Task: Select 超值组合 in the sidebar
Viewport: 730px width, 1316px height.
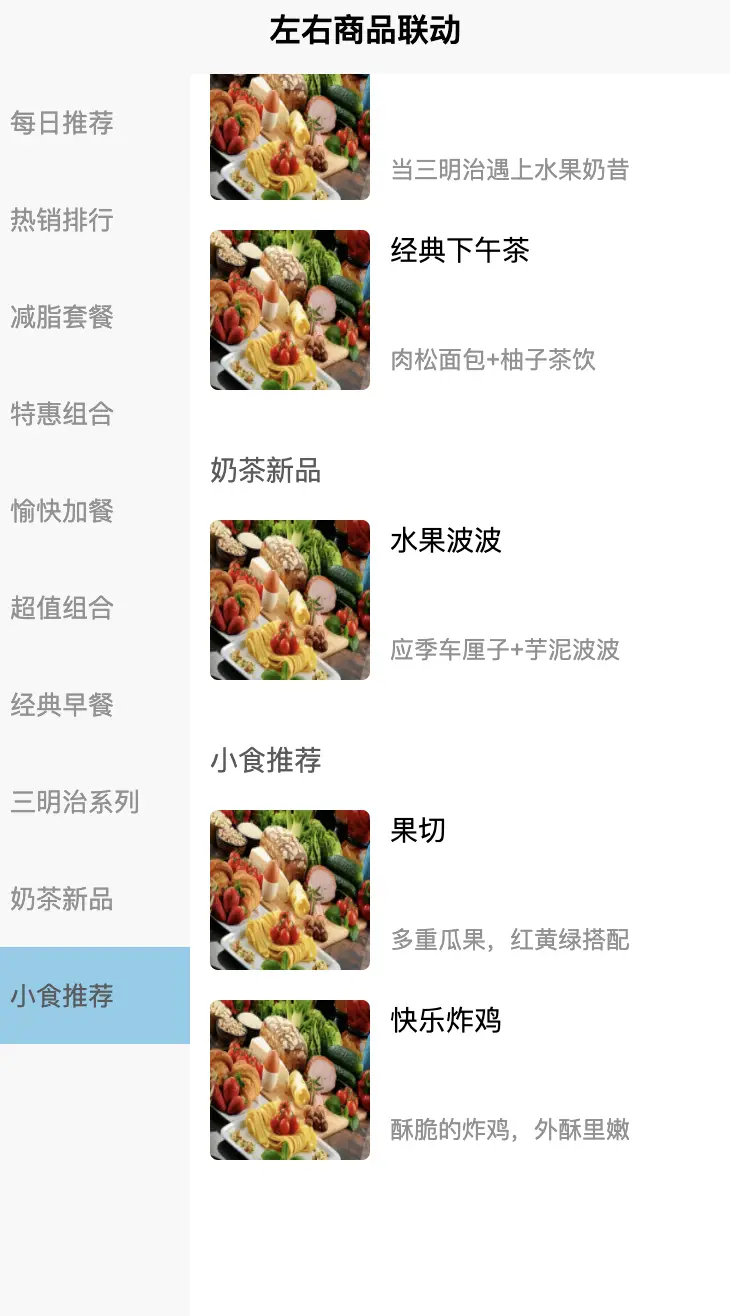Action: 95,608
